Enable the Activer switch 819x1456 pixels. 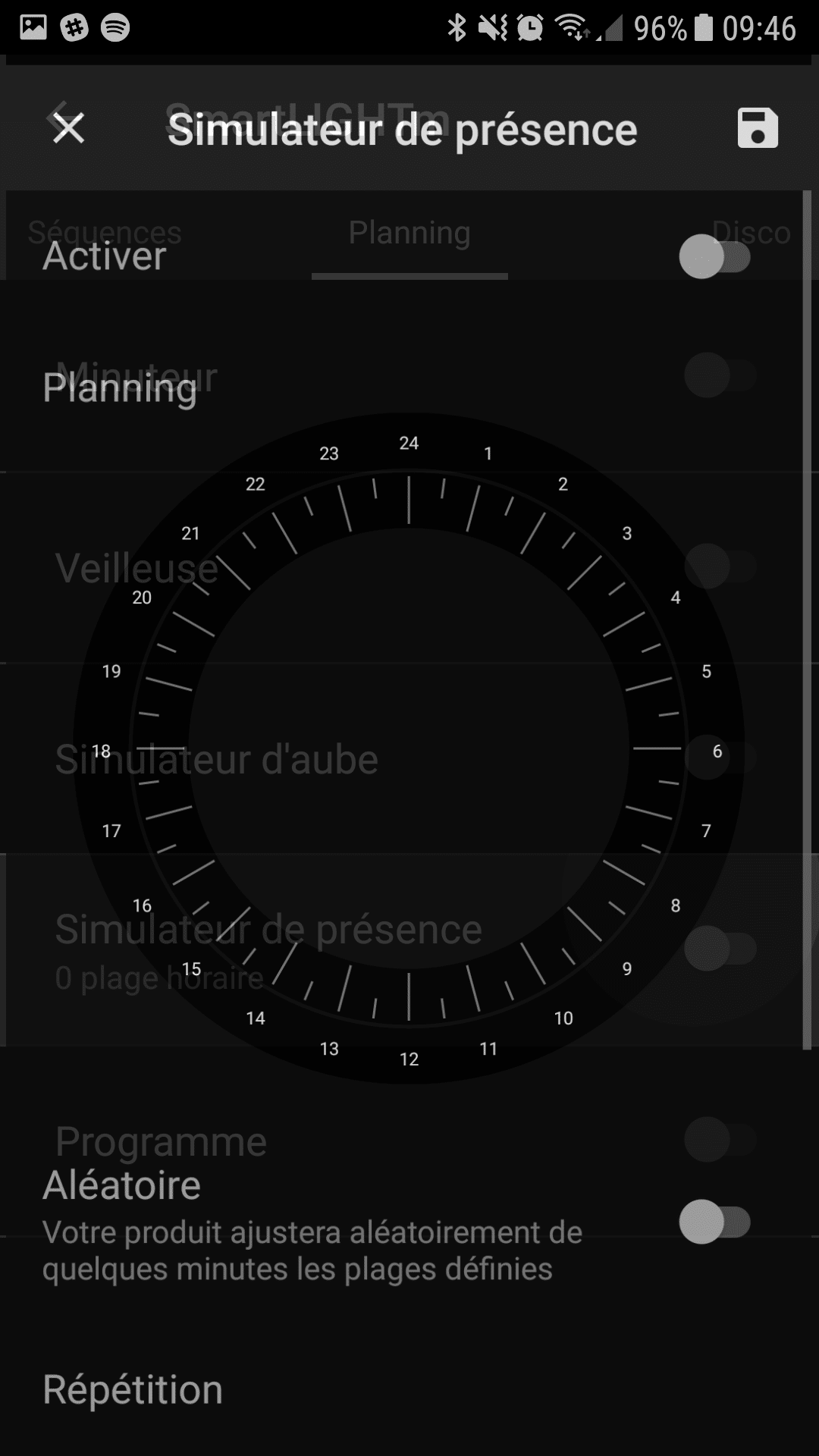[714, 257]
